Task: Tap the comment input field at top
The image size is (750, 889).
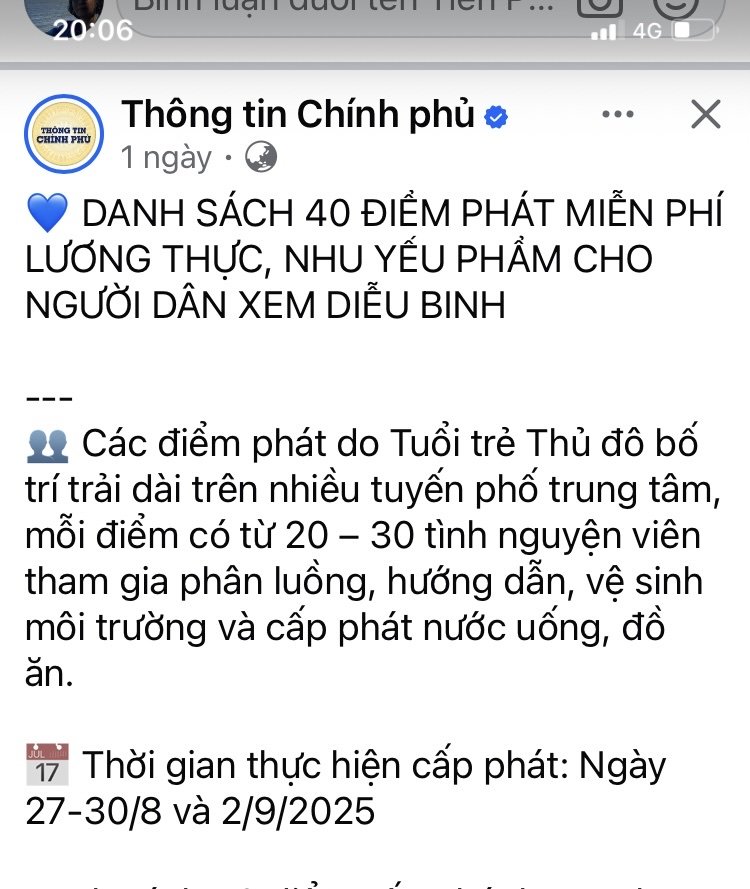Action: 340,8
